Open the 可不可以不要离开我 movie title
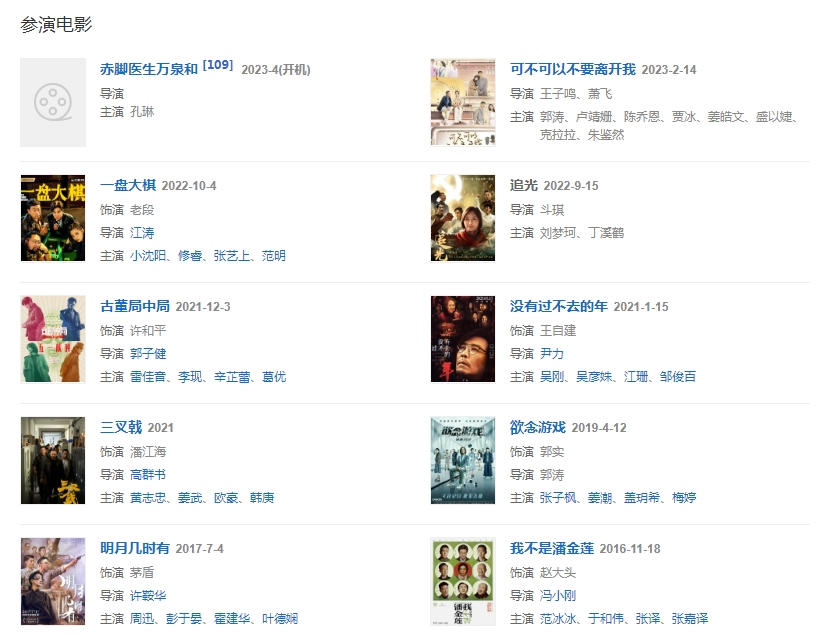 [572, 70]
